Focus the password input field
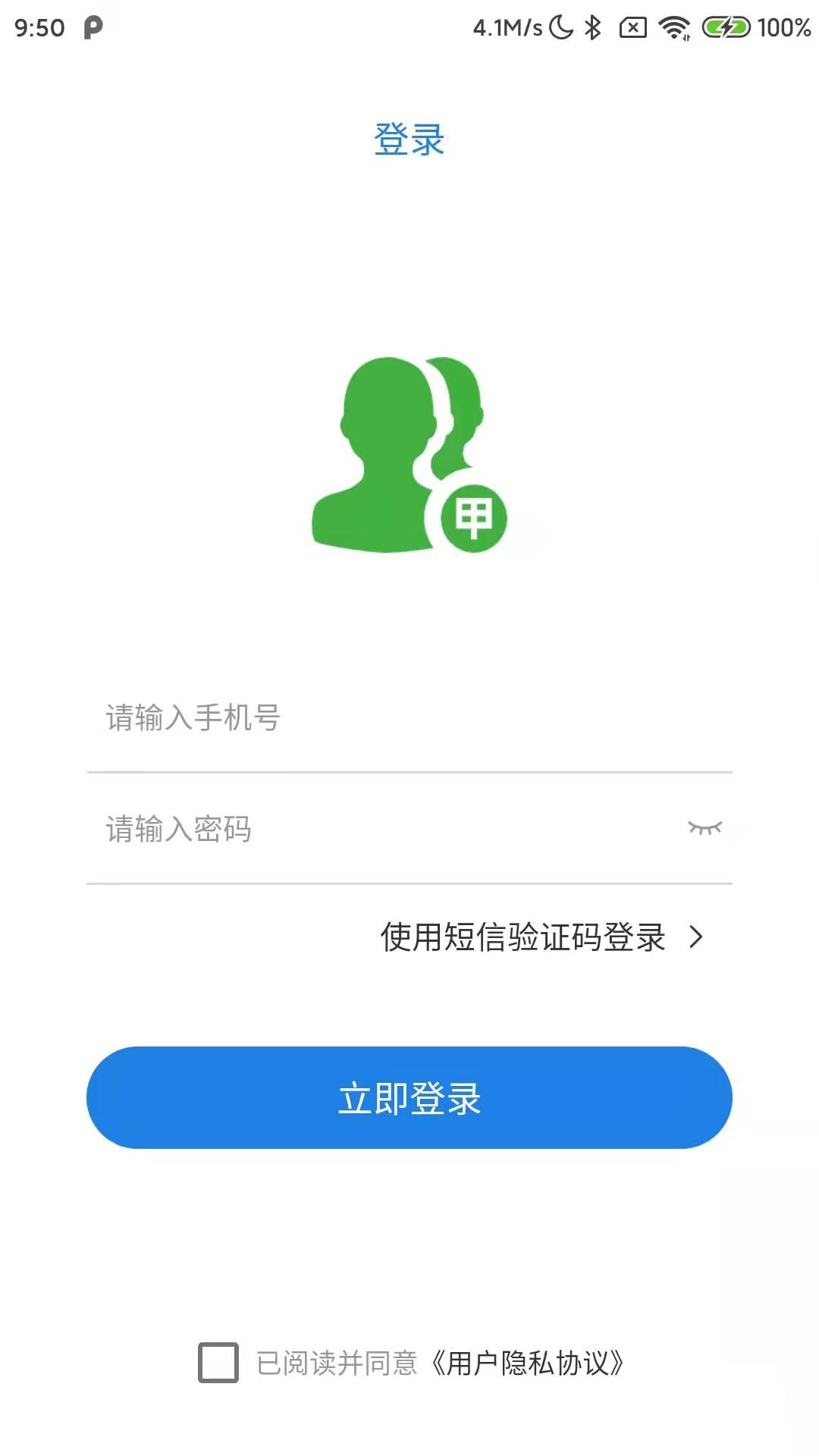The image size is (819, 1456). (379, 829)
